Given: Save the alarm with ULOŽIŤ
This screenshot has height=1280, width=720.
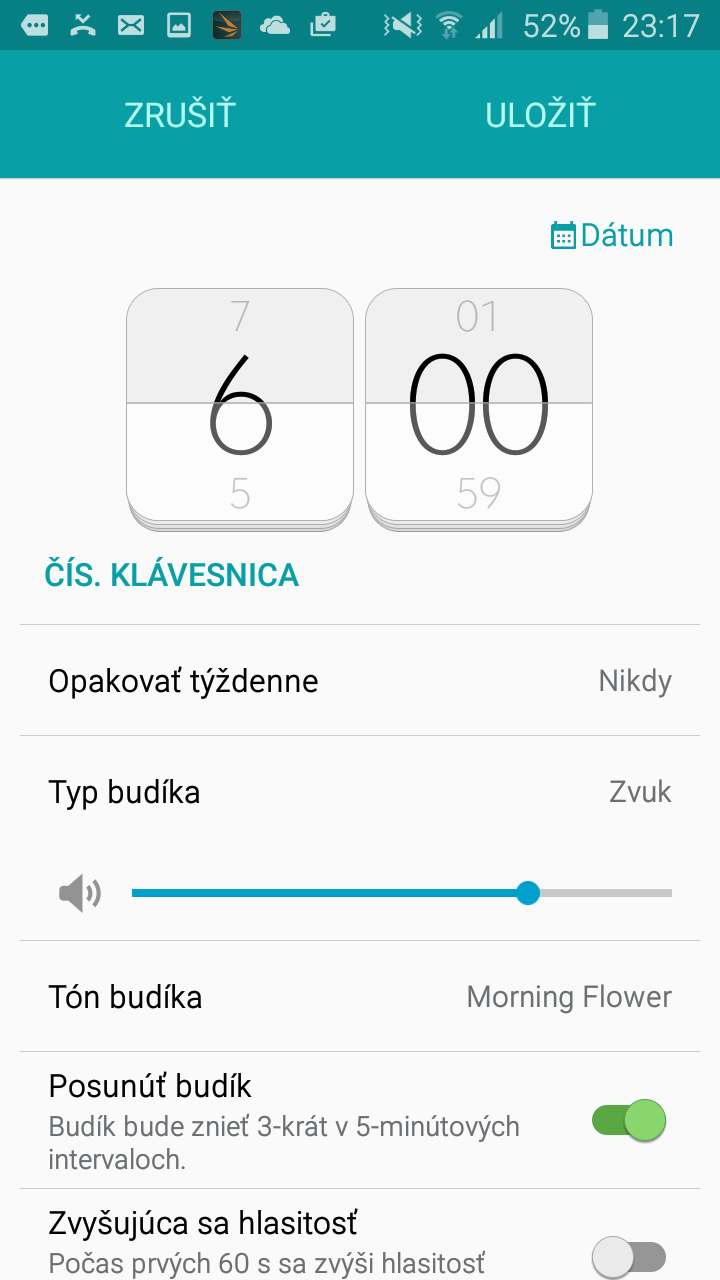Looking at the screenshot, I should [x=540, y=114].
